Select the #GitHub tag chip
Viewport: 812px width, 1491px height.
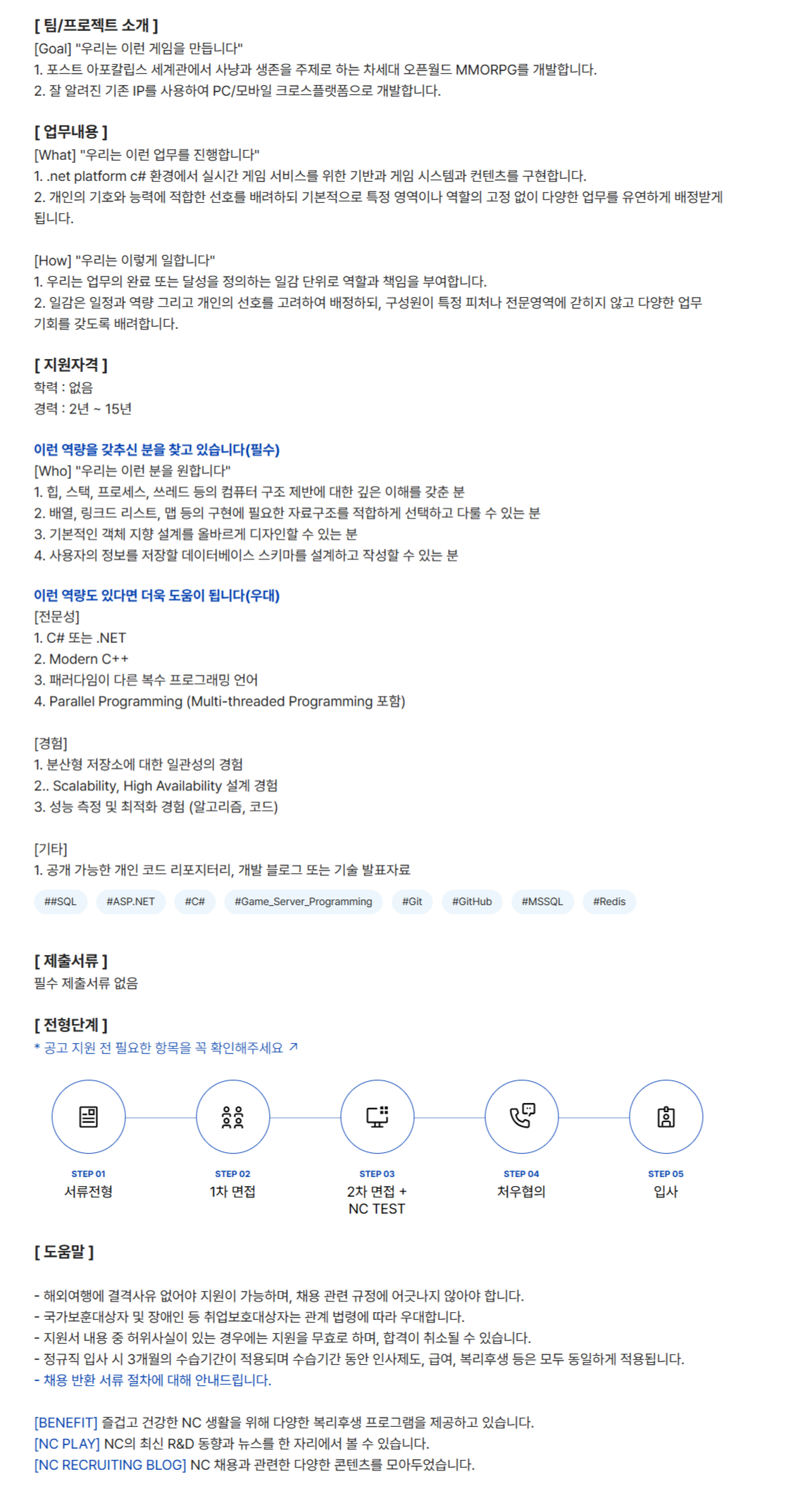click(x=472, y=902)
